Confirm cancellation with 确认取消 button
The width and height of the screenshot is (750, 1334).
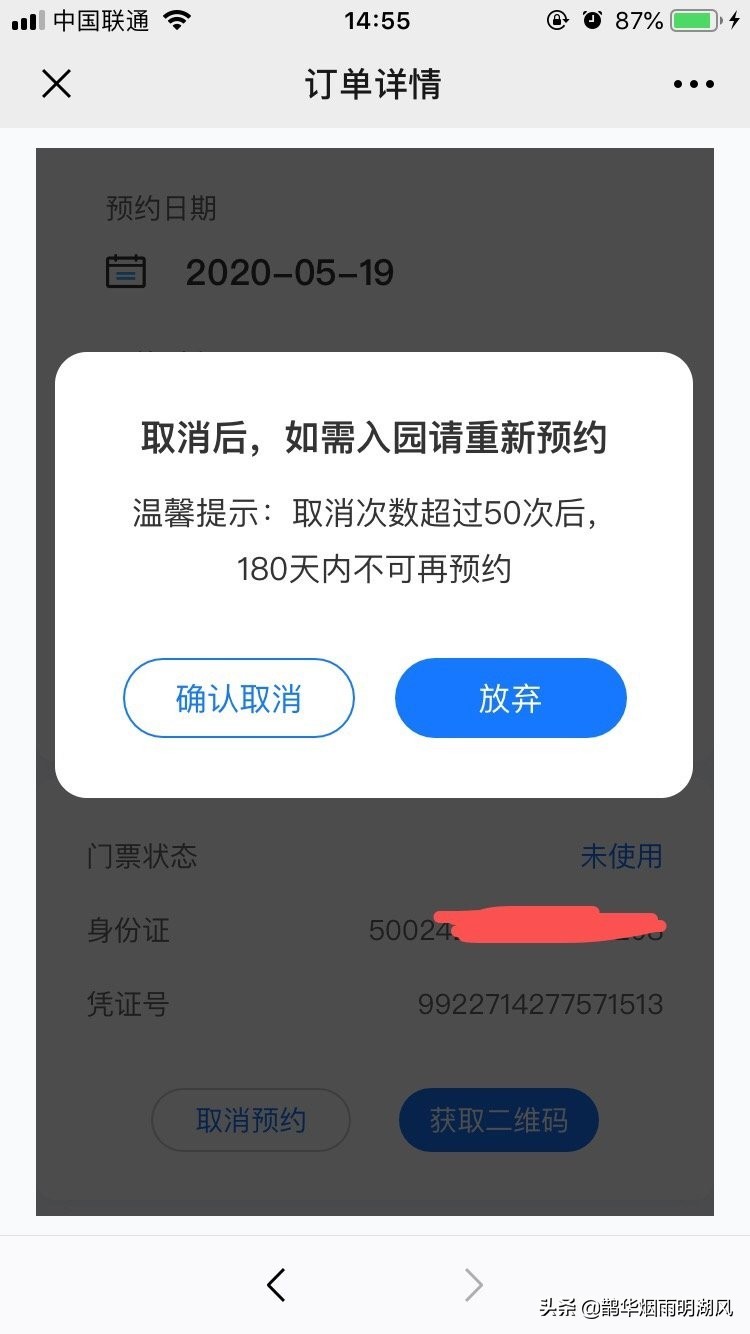click(x=238, y=698)
